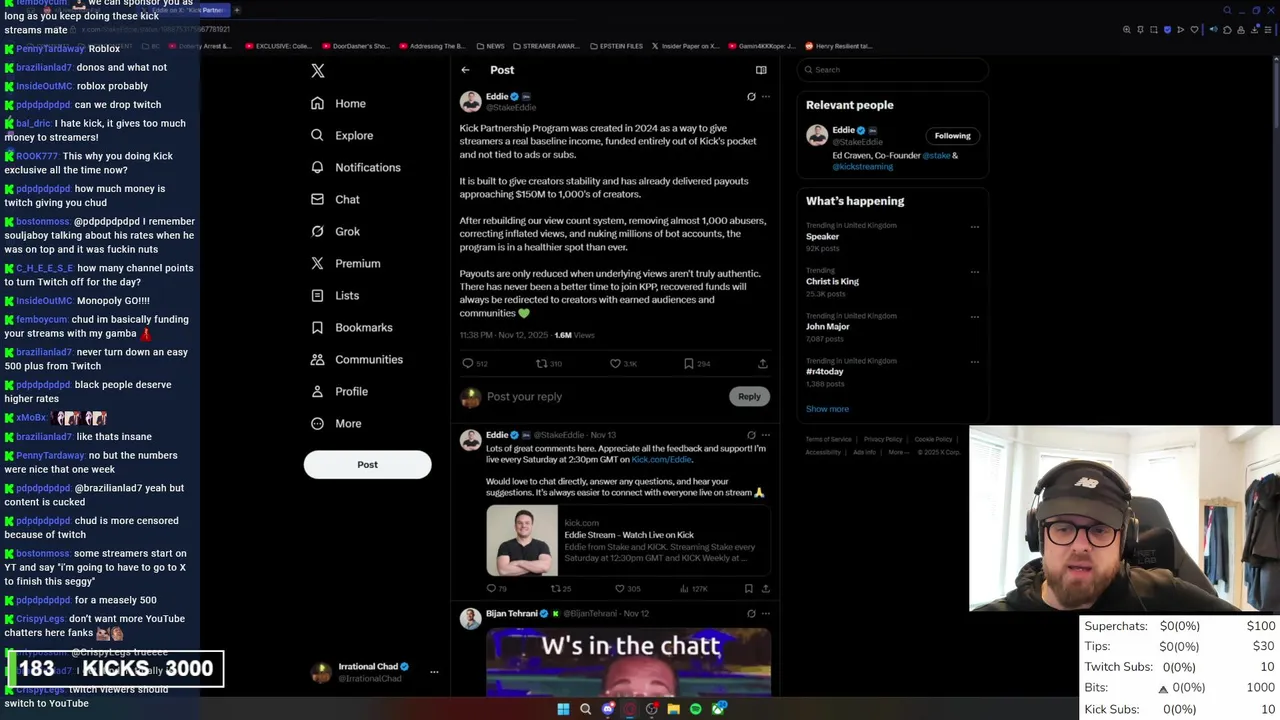Tap the Following button next to Eddie
The width and height of the screenshot is (1280, 720).
[x=952, y=136]
